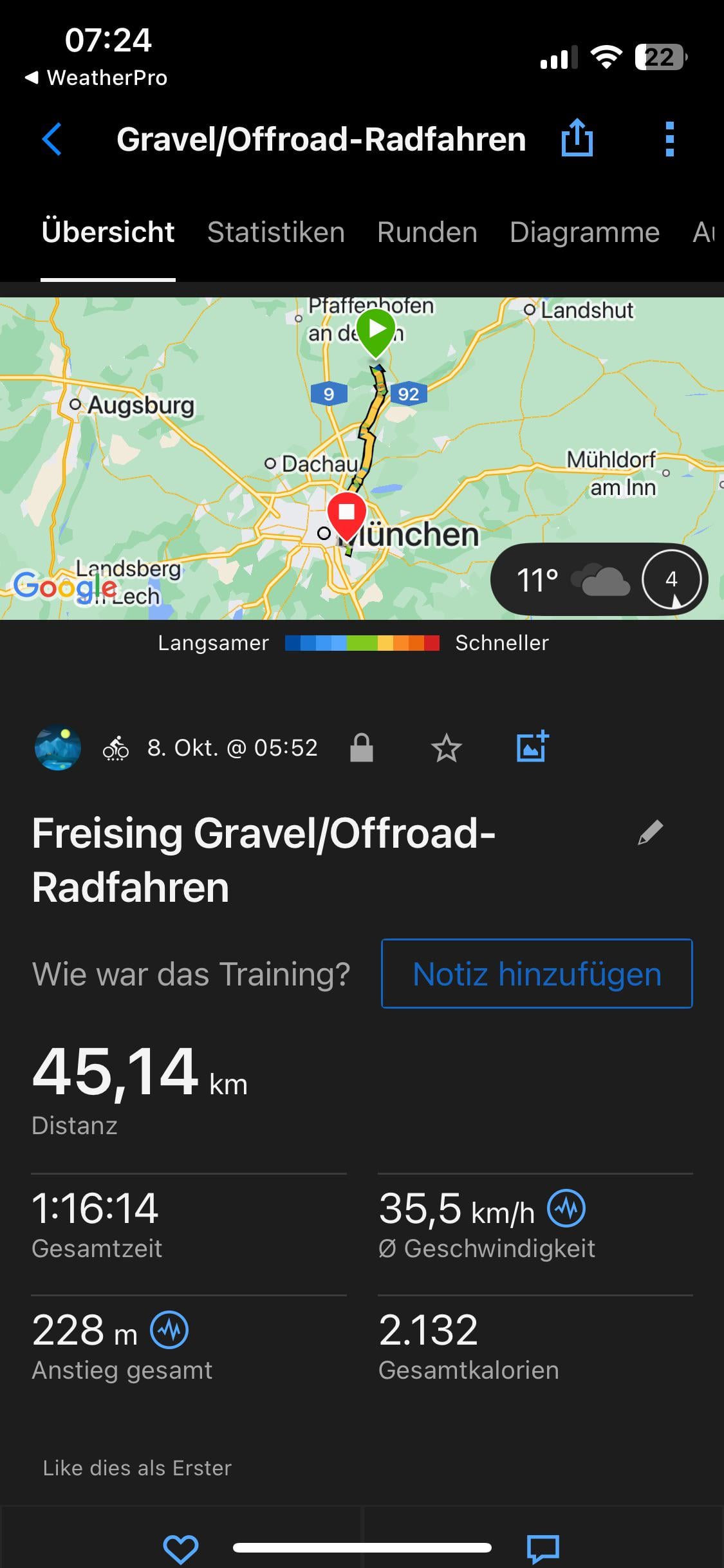Image resolution: width=724 pixels, height=1568 pixels.
Task: Switch to the Statistiken tab
Action: (x=275, y=232)
